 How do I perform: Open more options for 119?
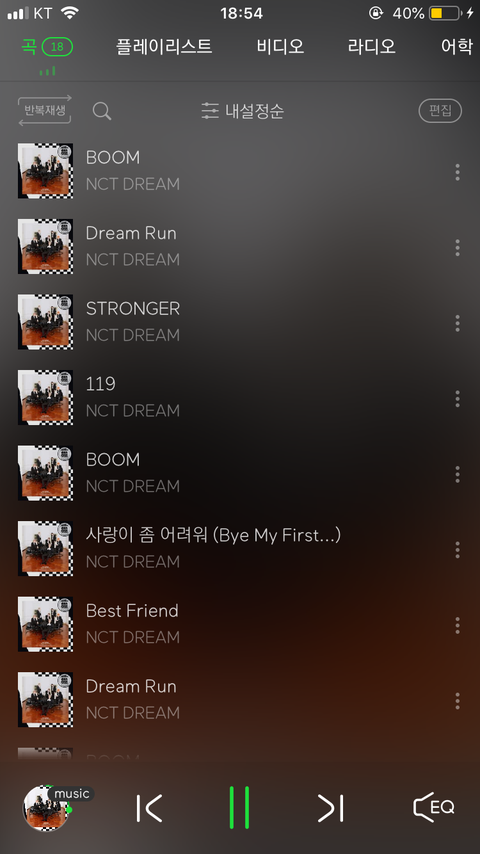(457, 399)
